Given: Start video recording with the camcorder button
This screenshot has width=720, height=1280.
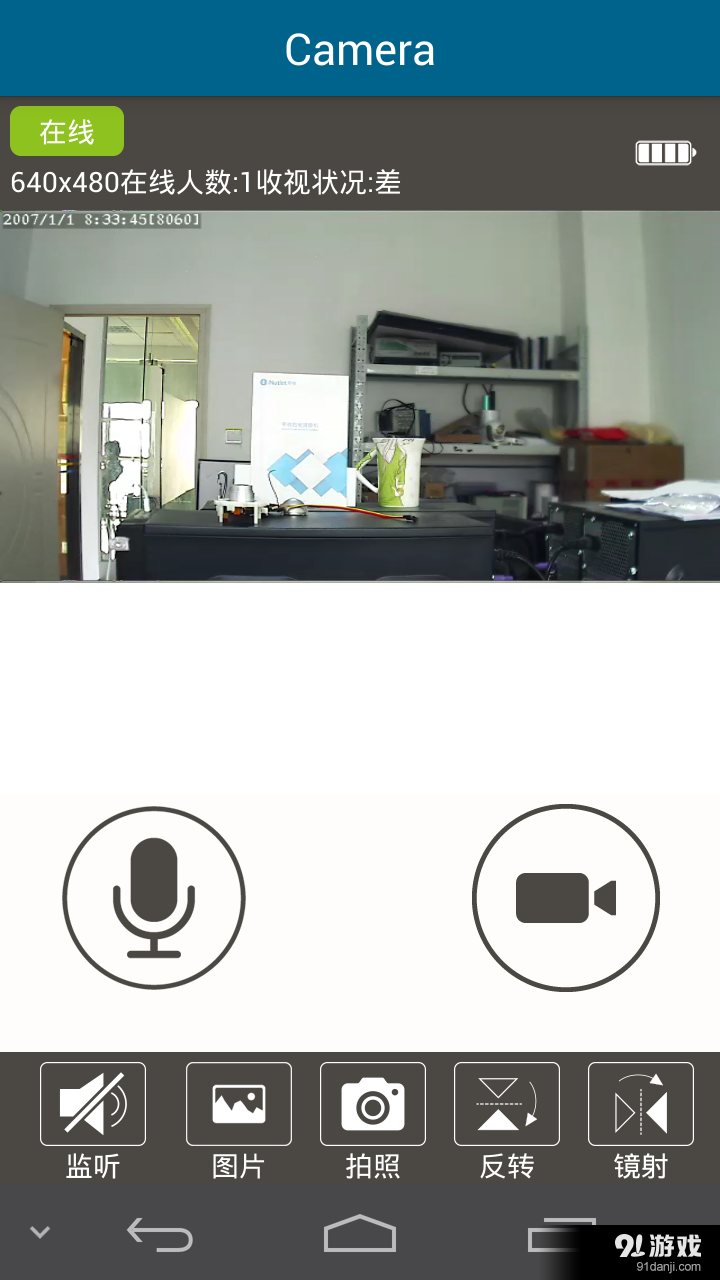Looking at the screenshot, I should click(566, 897).
